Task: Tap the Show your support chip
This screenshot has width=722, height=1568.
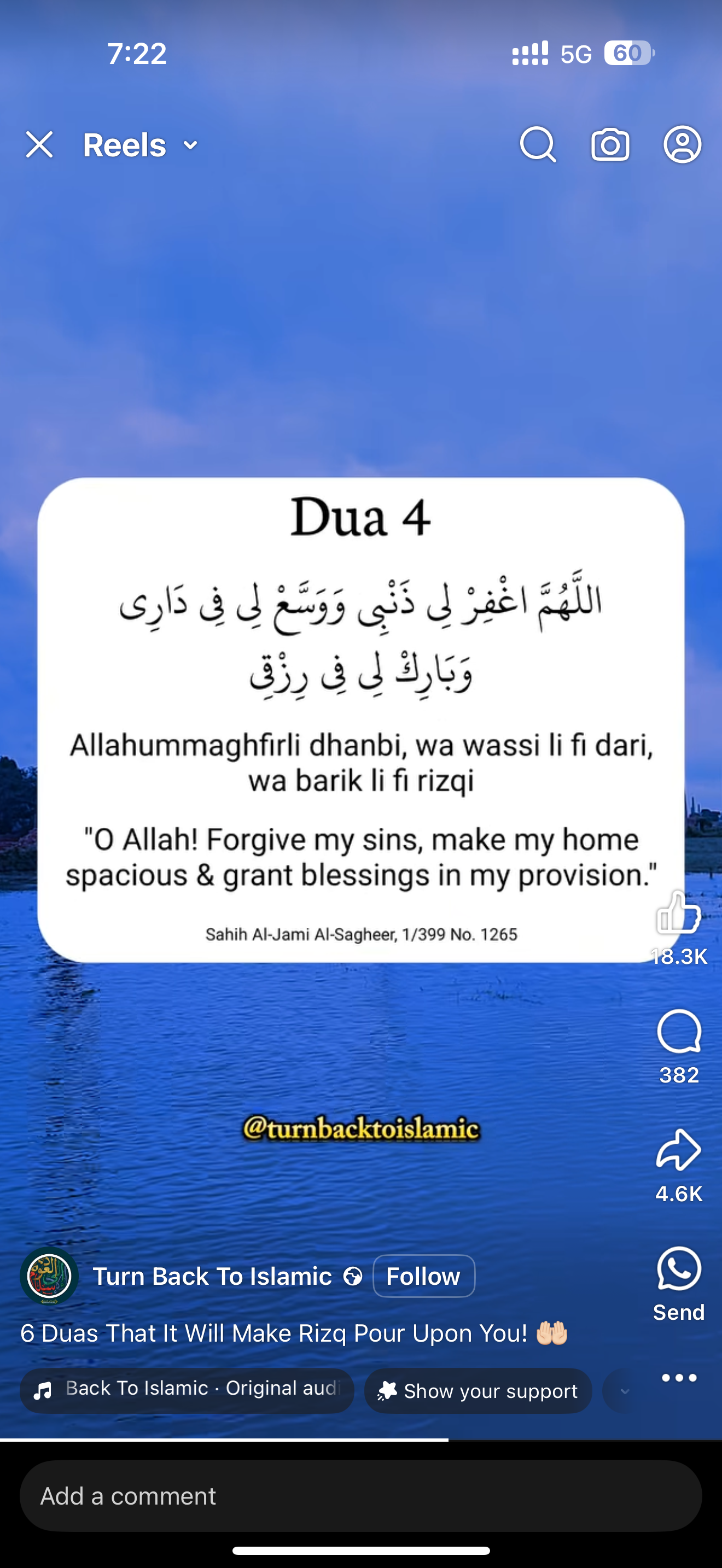Action: click(478, 1391)
